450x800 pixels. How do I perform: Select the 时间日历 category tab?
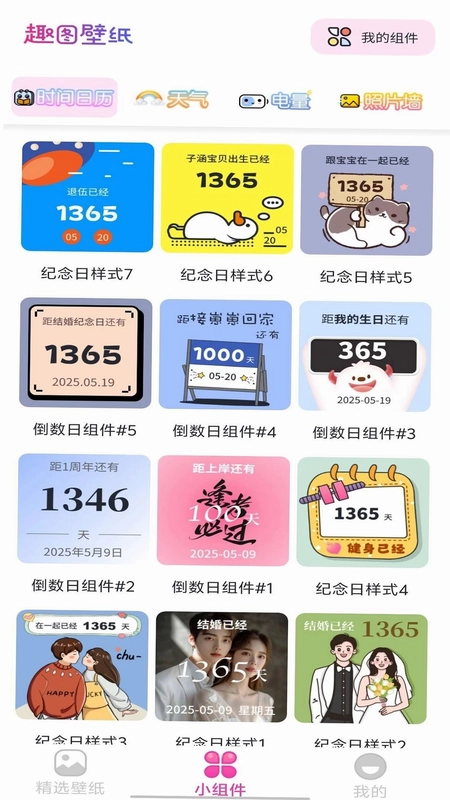pyautogui.click(x=64, y=97)
